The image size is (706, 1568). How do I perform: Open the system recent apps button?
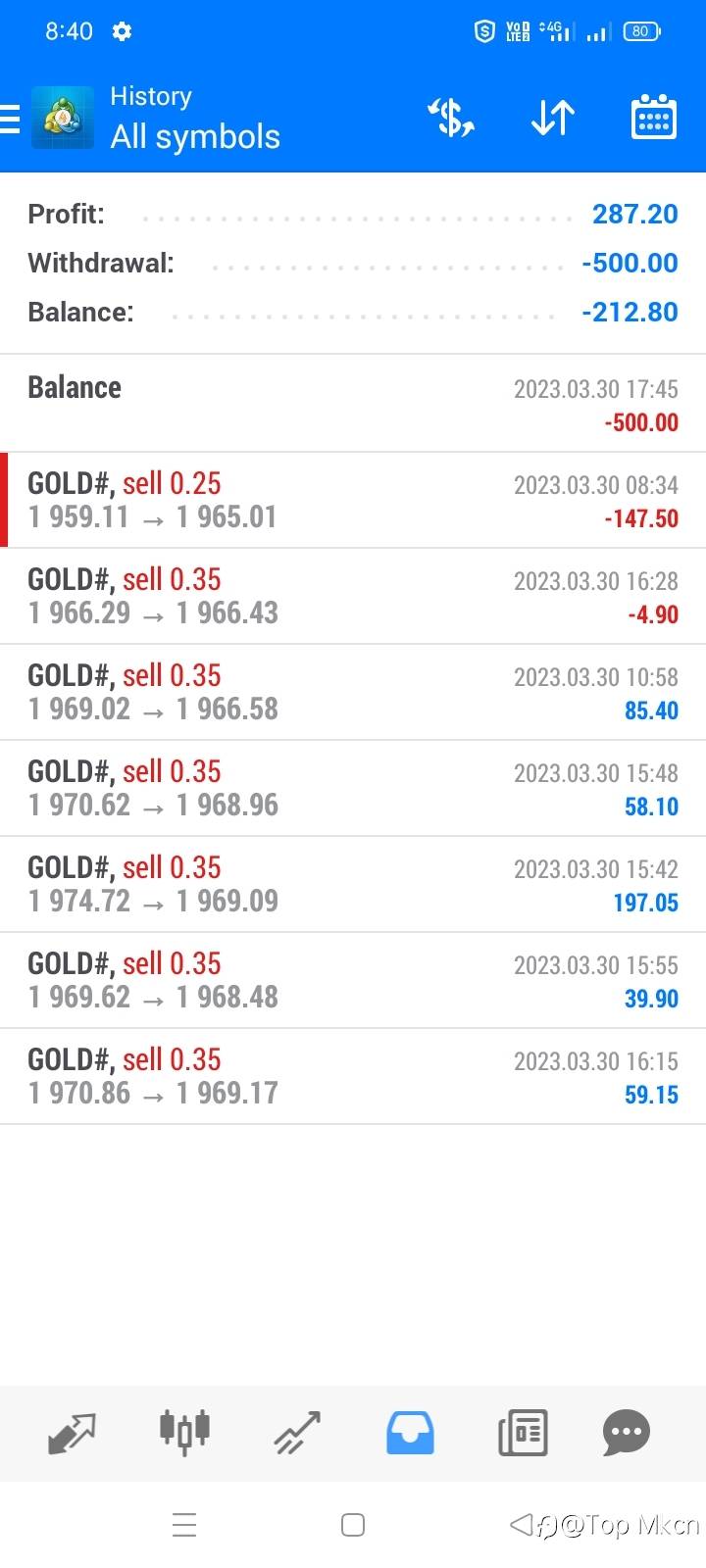click(x=184, y=1525)
